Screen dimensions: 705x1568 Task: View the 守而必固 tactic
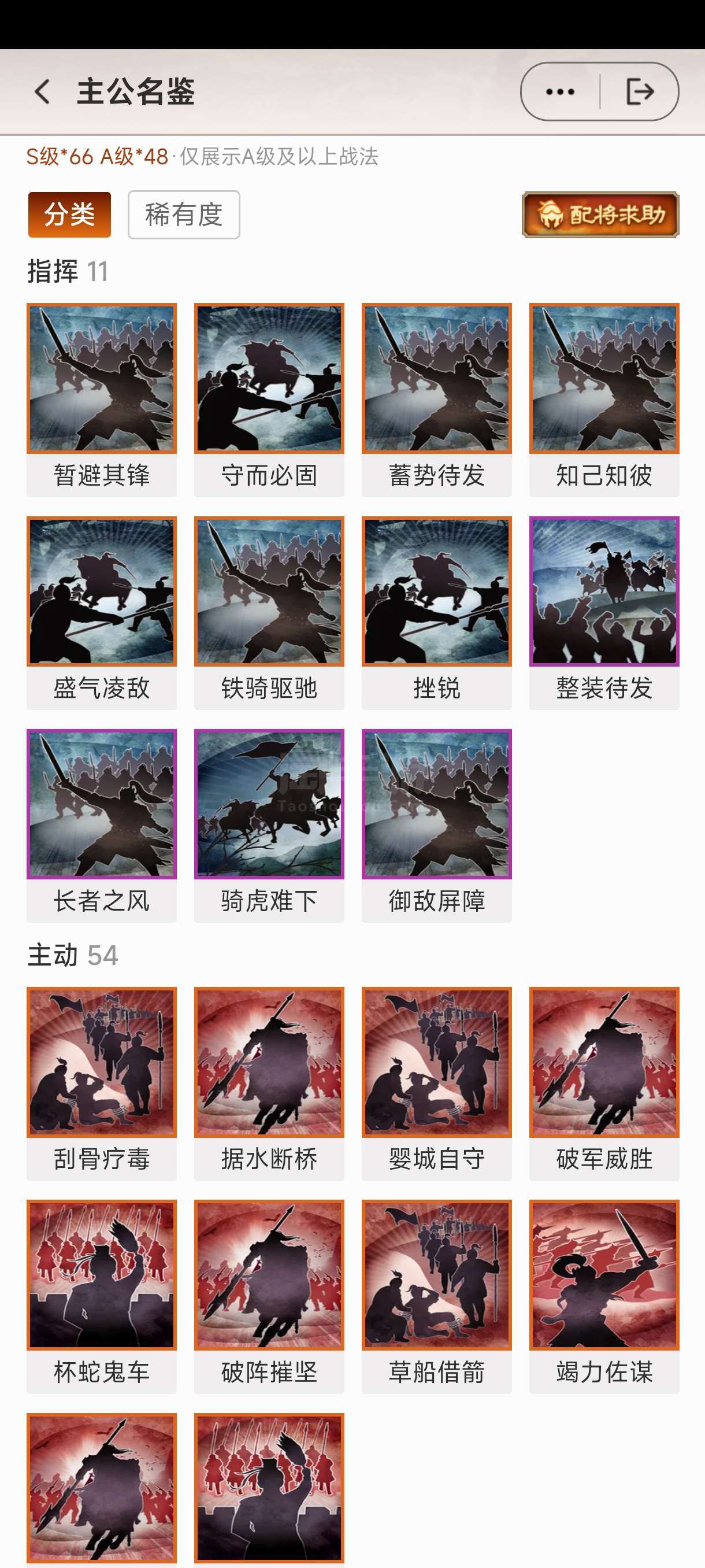pyautogui.click(x=269, y=400)
